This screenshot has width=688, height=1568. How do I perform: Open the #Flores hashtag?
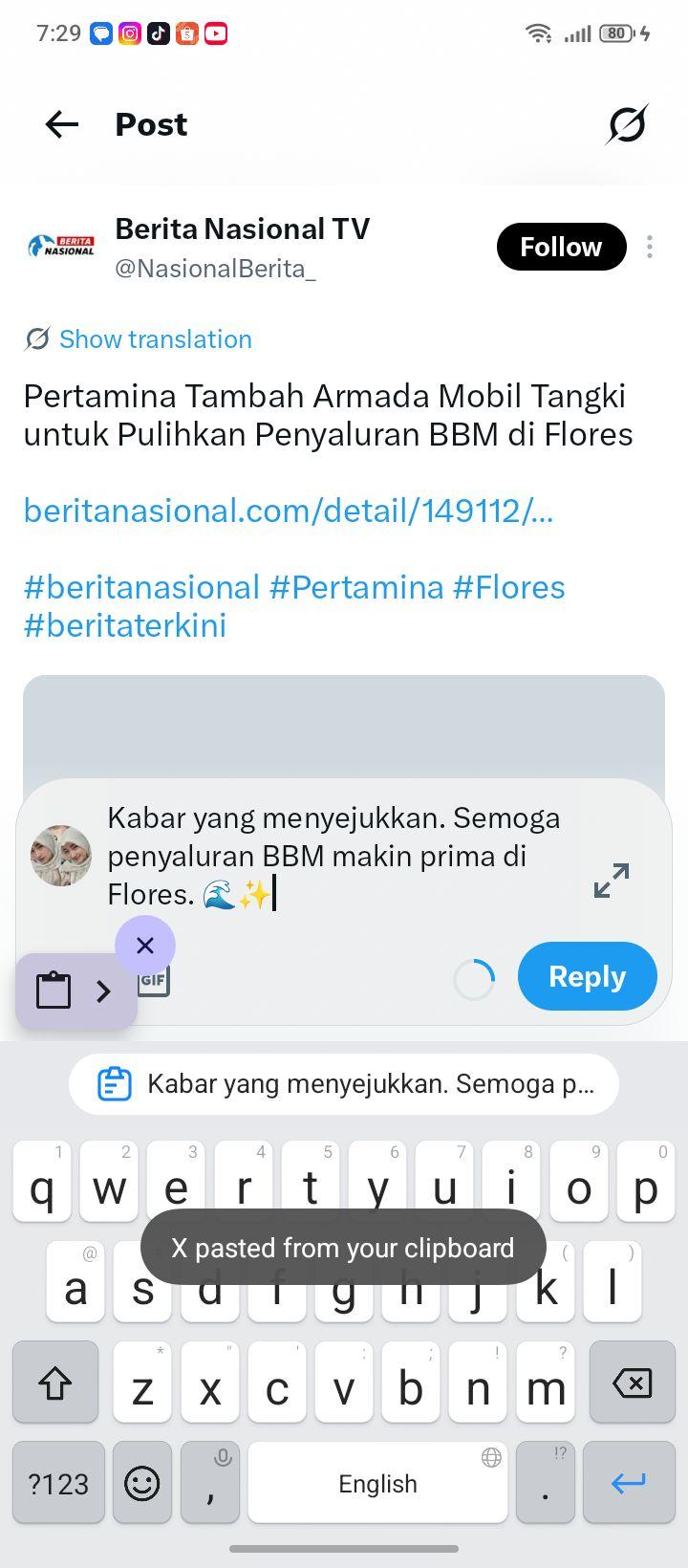tap(509, 587)
